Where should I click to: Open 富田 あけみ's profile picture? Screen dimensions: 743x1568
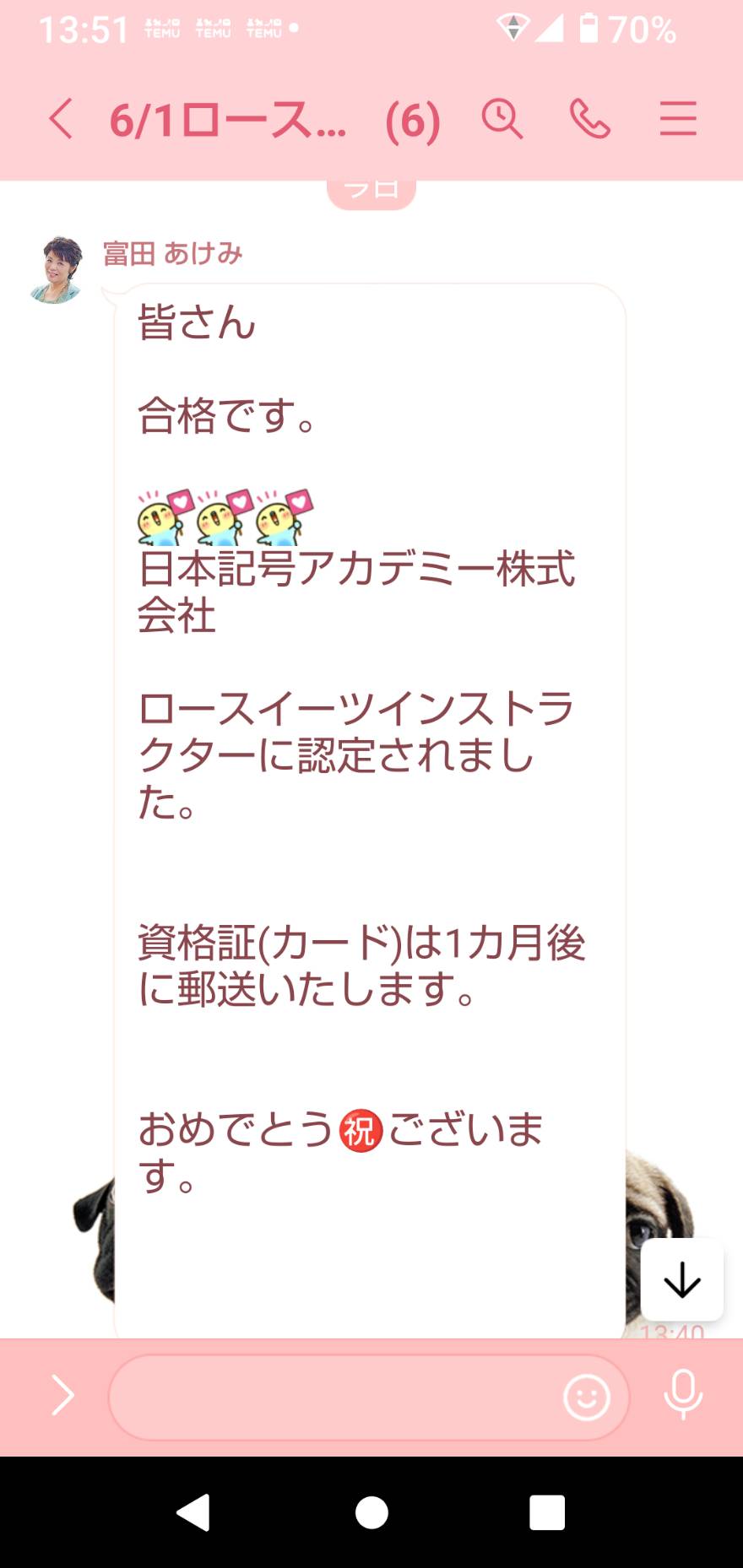[x=56, y=269]
